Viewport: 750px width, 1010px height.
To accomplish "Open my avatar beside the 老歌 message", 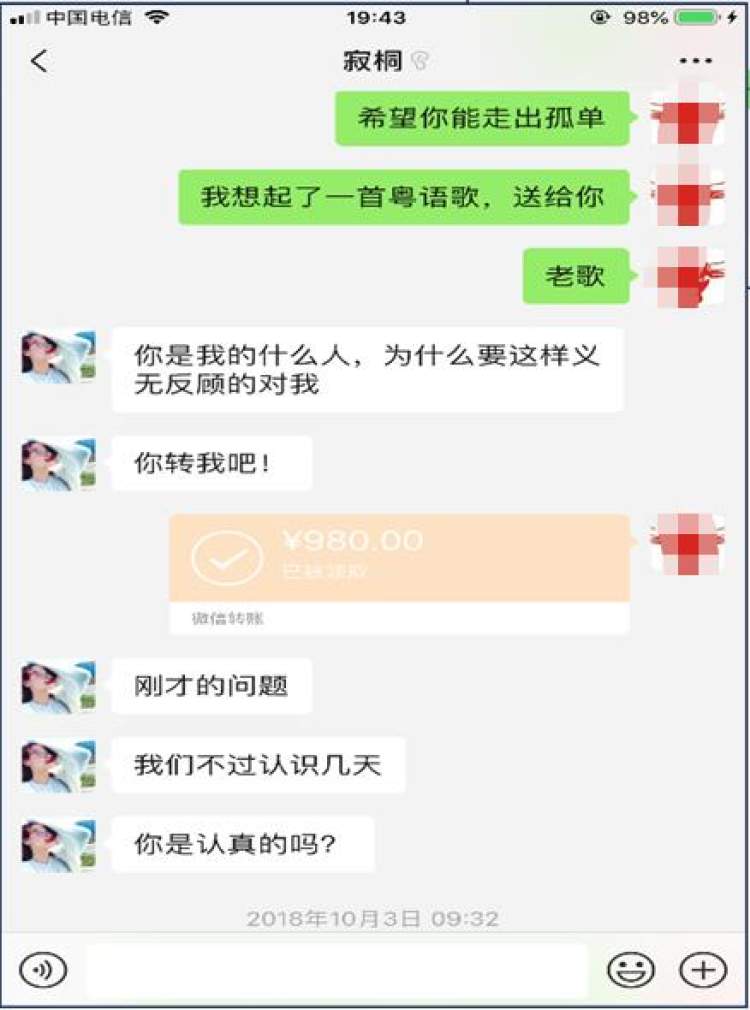I will (687, 275).
